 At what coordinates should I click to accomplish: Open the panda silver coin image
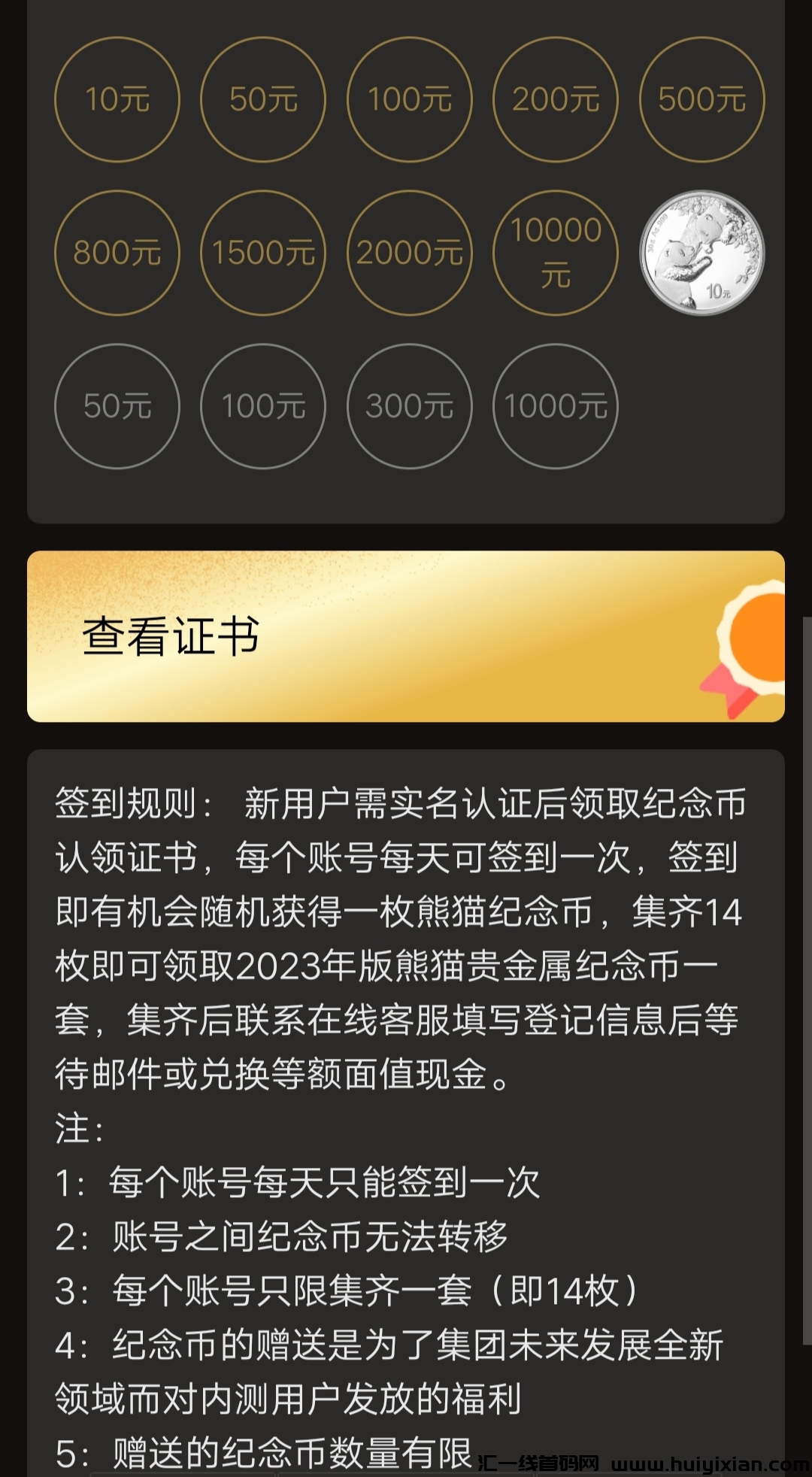click(x=701, y=253)
